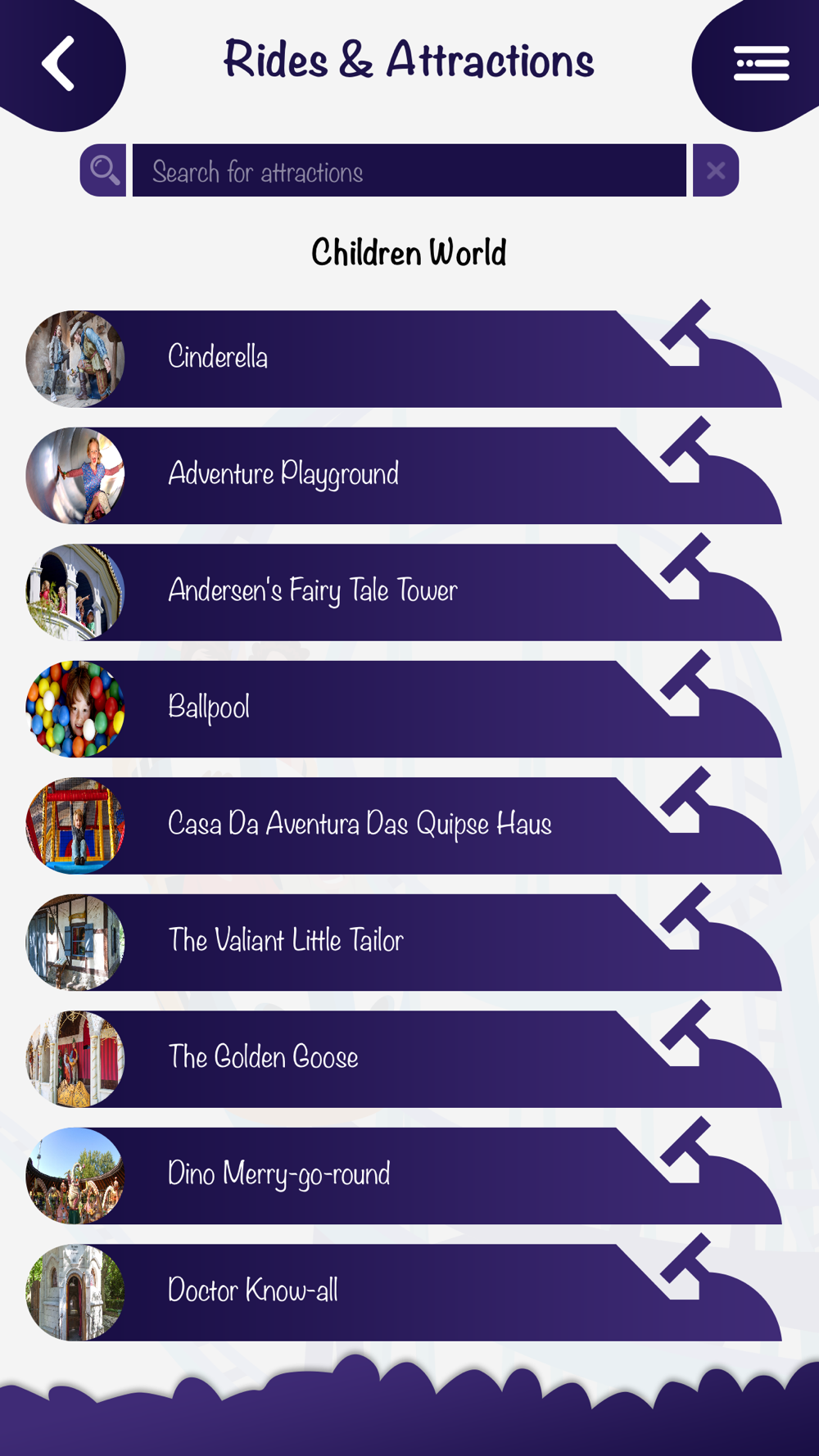Select Dino Merry-go-round
This screenshot has width=819, height=1456.
point(404,1175)
